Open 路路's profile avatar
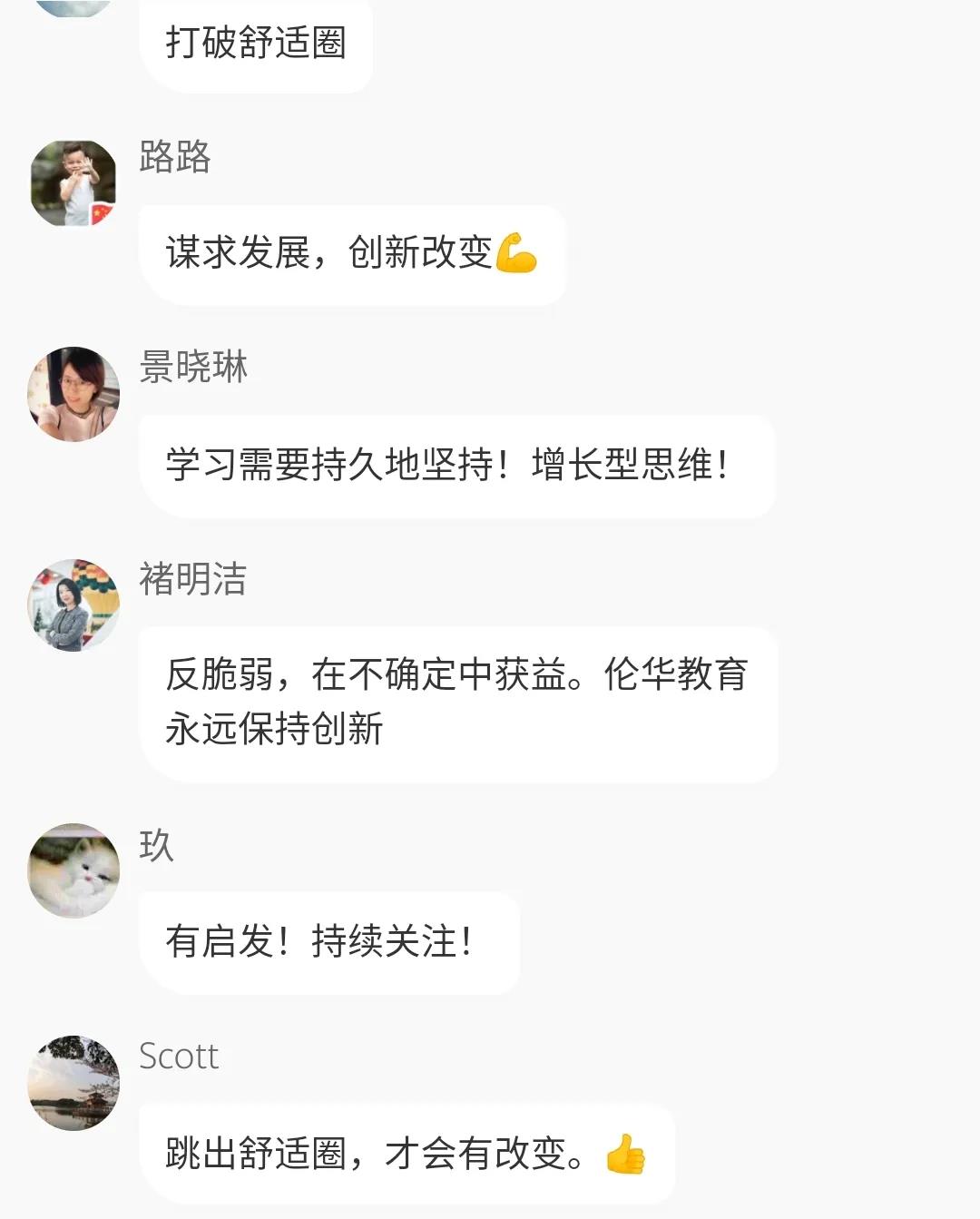Viewport: 980px width, 1219px height. point(73,183)
